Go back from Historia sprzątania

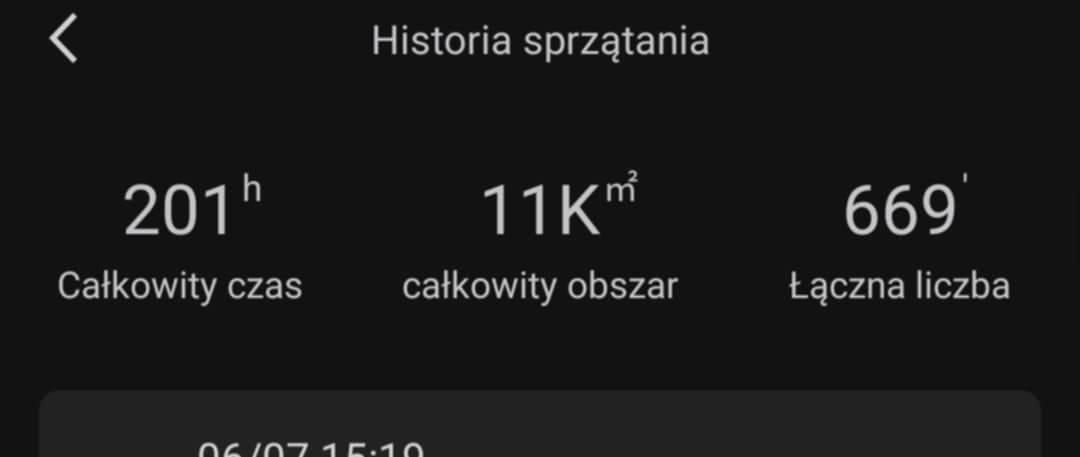point(64,41)
